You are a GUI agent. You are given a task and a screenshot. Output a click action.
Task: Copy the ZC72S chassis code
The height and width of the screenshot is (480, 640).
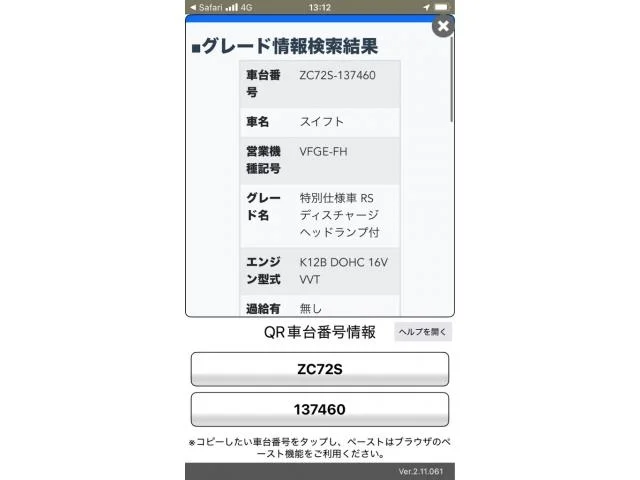click(320, 369)
